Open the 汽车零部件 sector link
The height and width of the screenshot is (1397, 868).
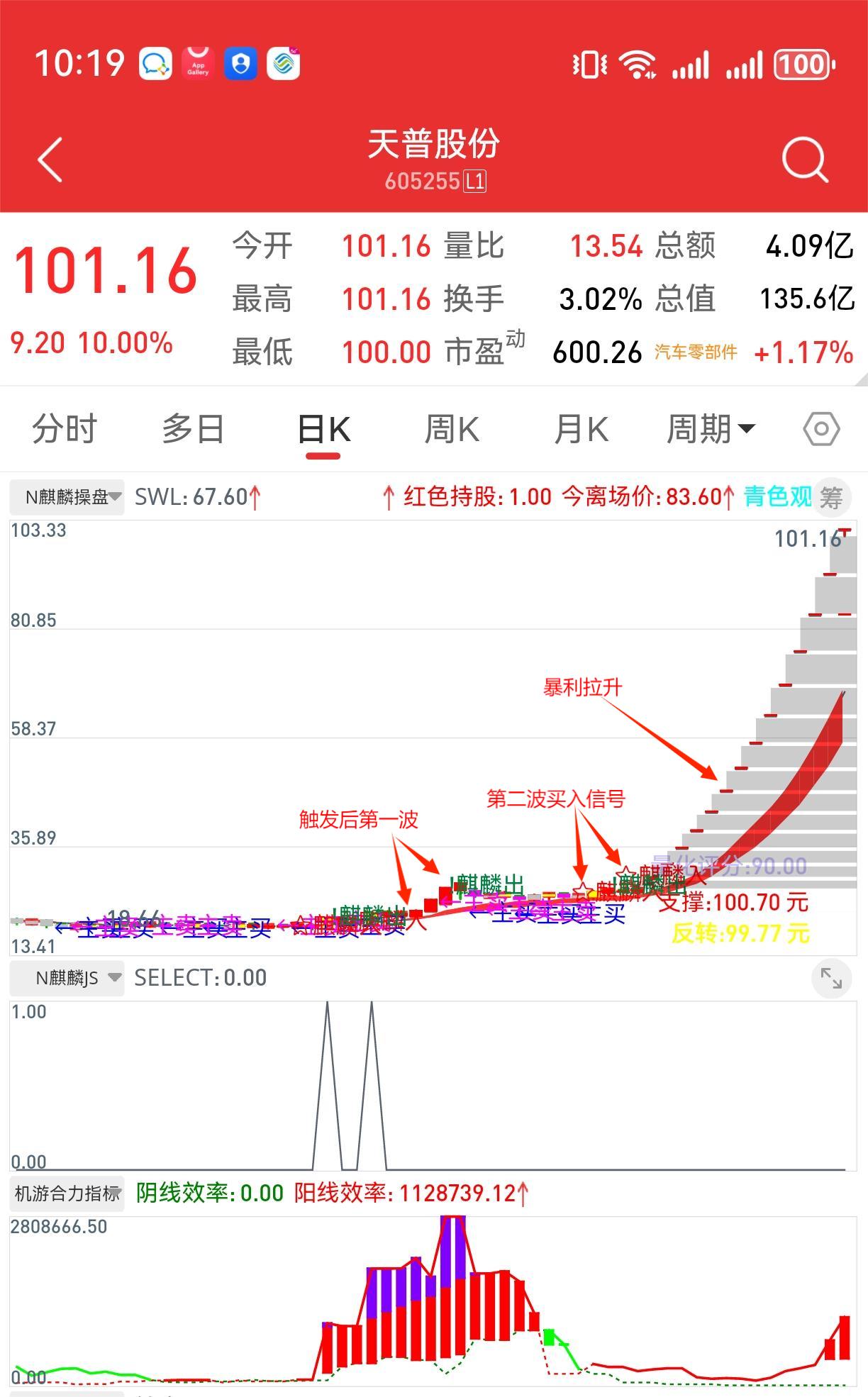click(x=696, y=352)
